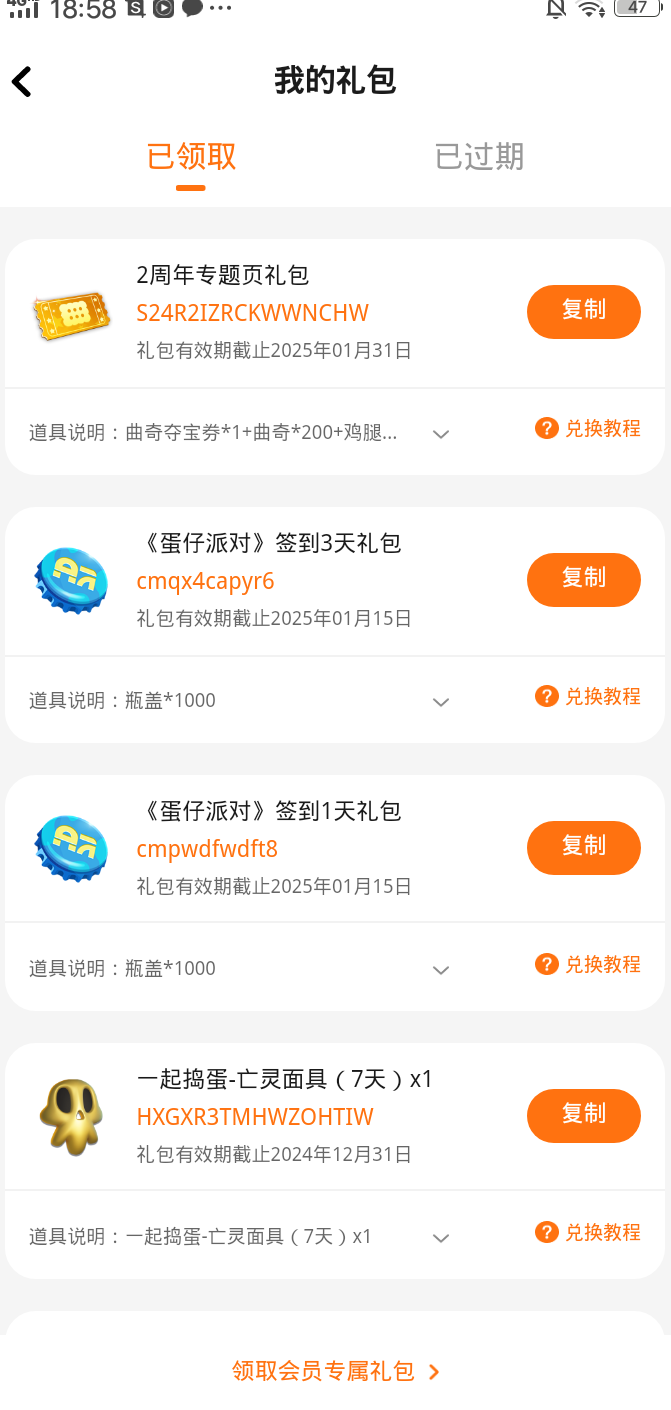The width and height of the screenshot is (671, 1410).
Task: Open 兑换教程 for 亡灵面具 gift
Action: tap(588, 1233)
